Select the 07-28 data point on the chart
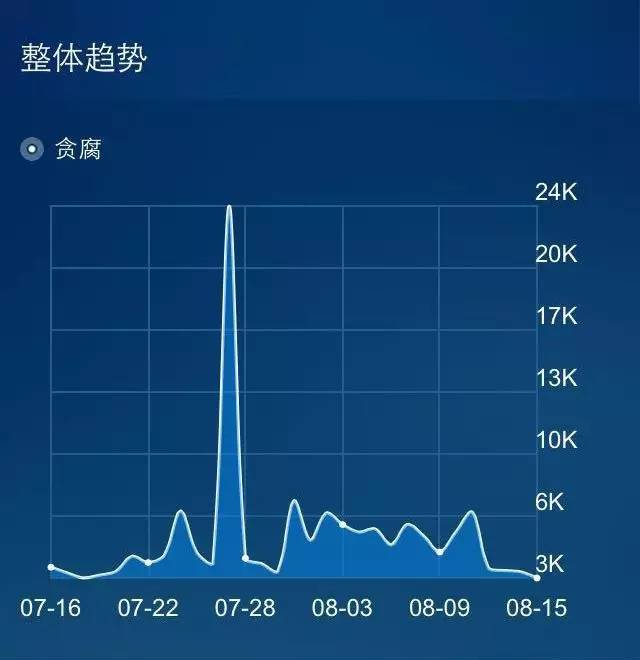Viewport: 640px width, 660px height. (245, 558)
